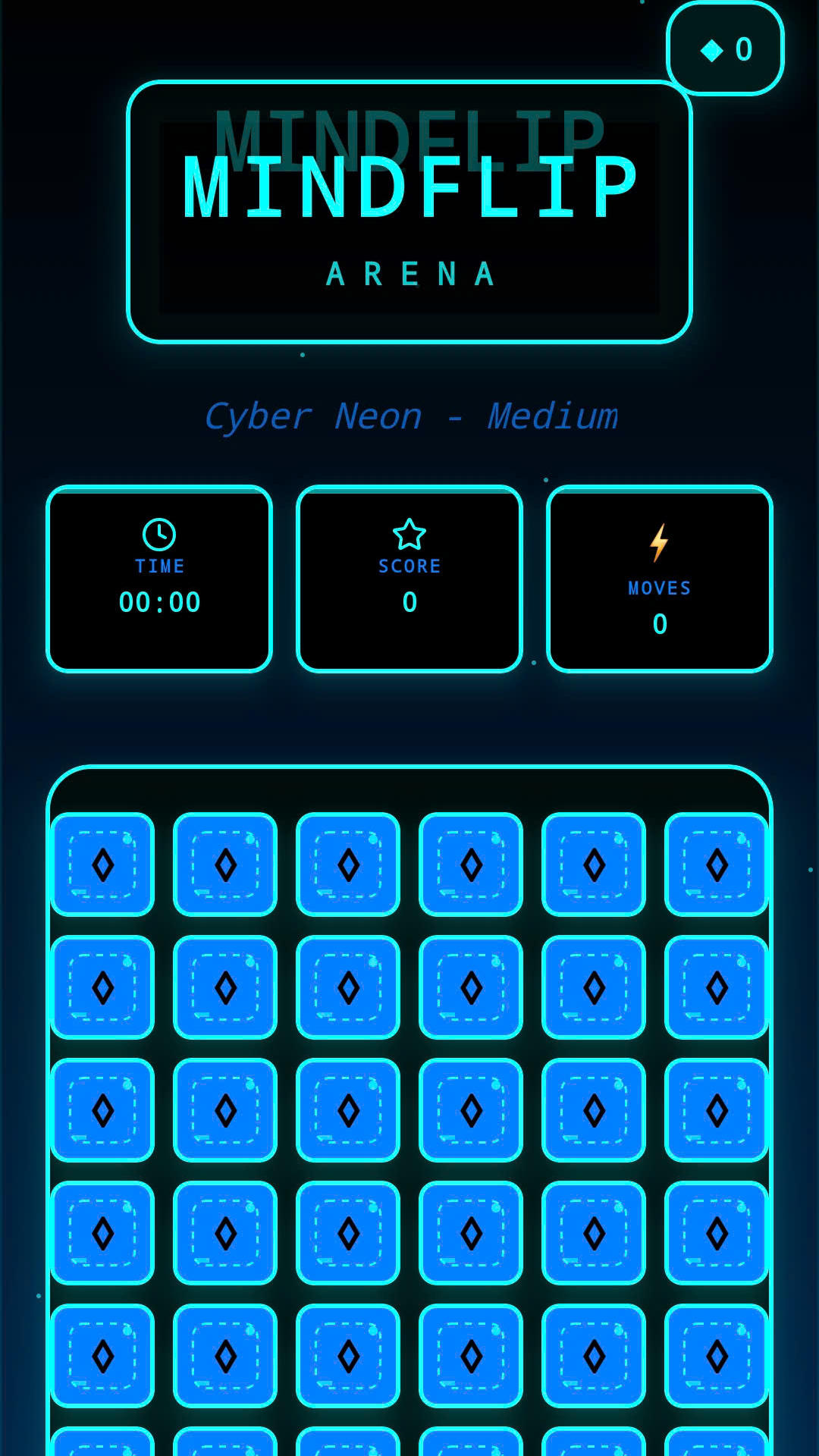Viewport: 819px width, 1456px height.
Task: Reveal the fifth card in the fifth row
Action: (x=594, y=1356)
